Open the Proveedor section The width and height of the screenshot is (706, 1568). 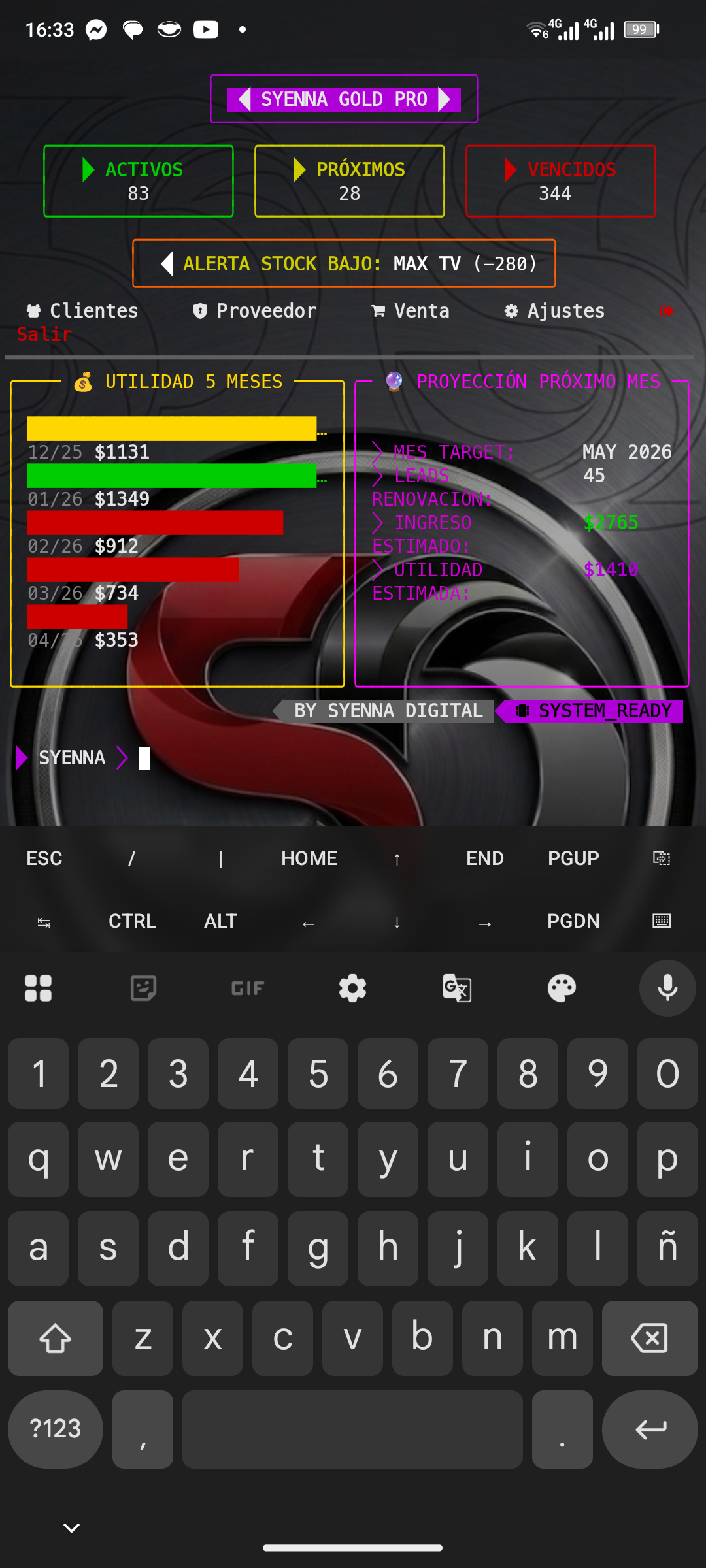click(x=255, y=311)
